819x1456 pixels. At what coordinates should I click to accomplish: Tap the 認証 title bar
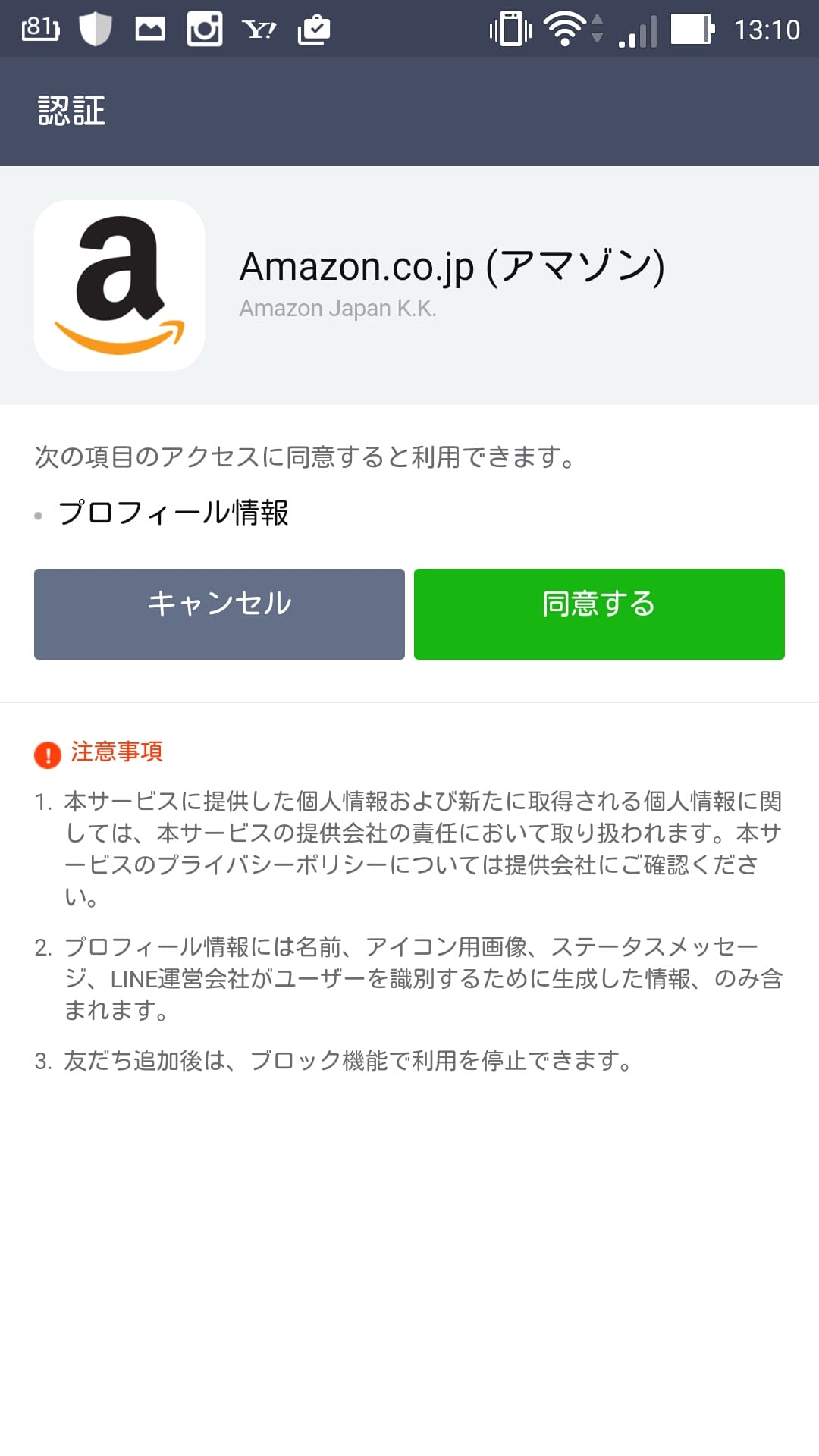point(70,111)
